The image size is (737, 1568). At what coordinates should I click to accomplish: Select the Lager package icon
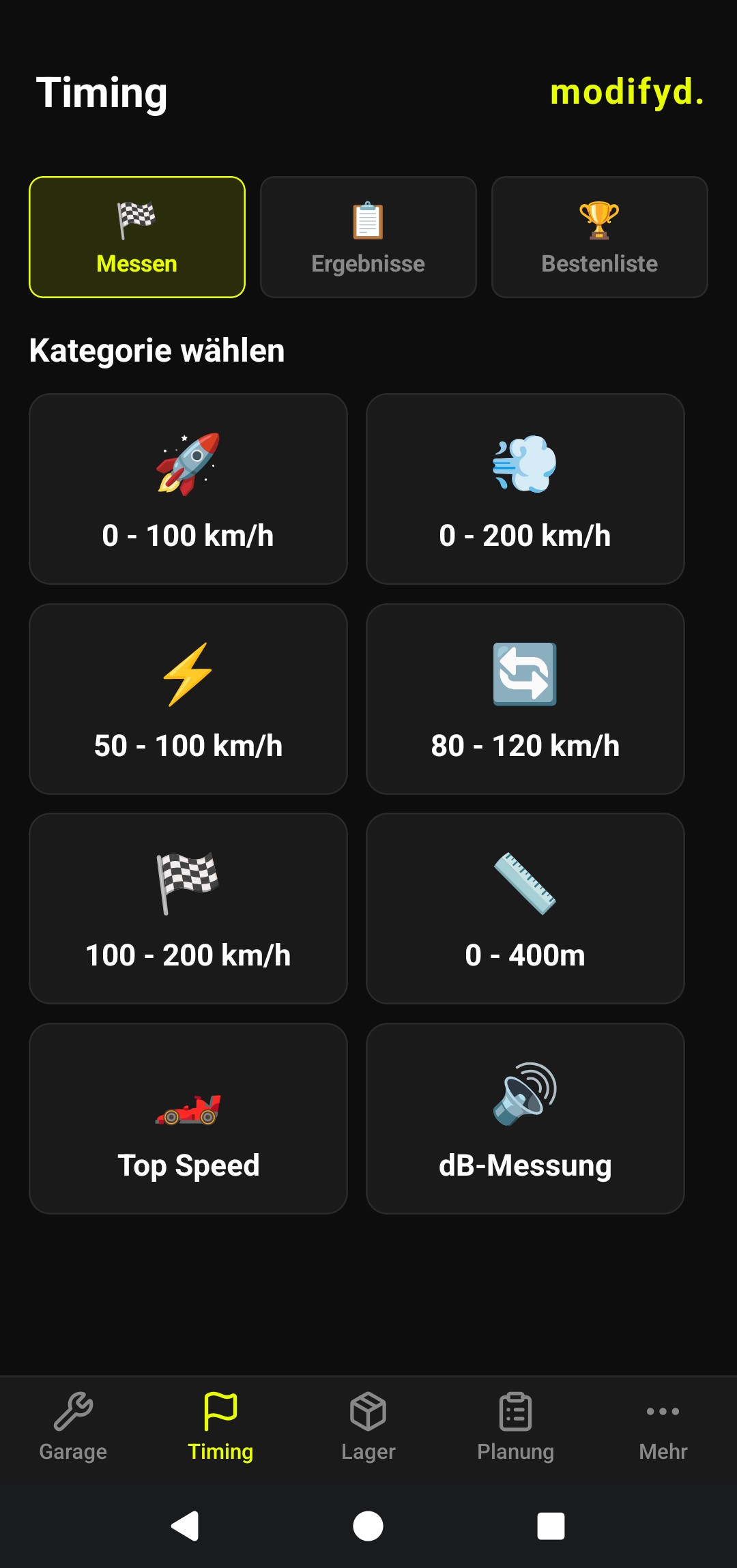pos(368,1410)
